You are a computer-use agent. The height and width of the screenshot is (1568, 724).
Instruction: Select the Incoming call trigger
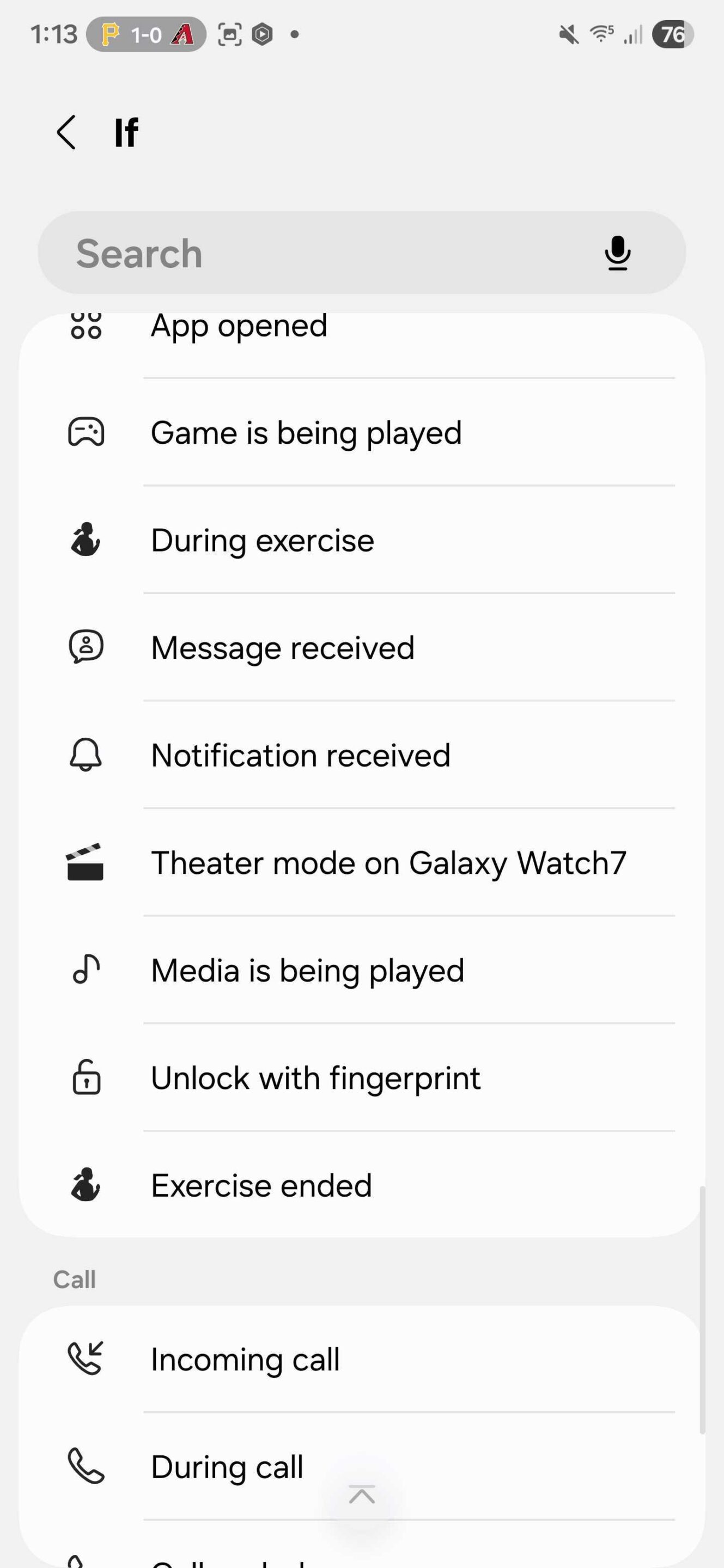(x=245, y=1359)
